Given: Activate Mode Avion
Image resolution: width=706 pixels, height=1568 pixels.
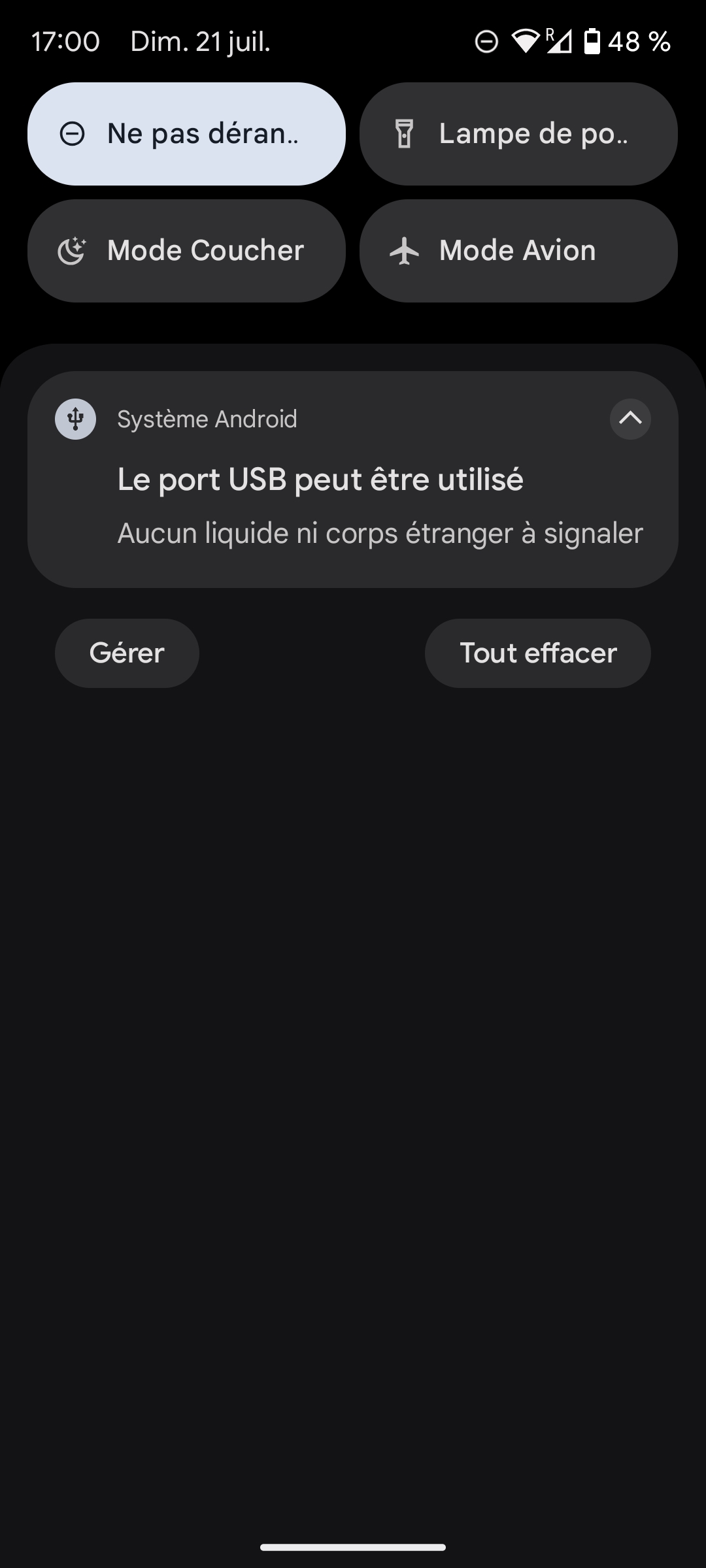Looking at the screenshot, I should pos(518,251).
